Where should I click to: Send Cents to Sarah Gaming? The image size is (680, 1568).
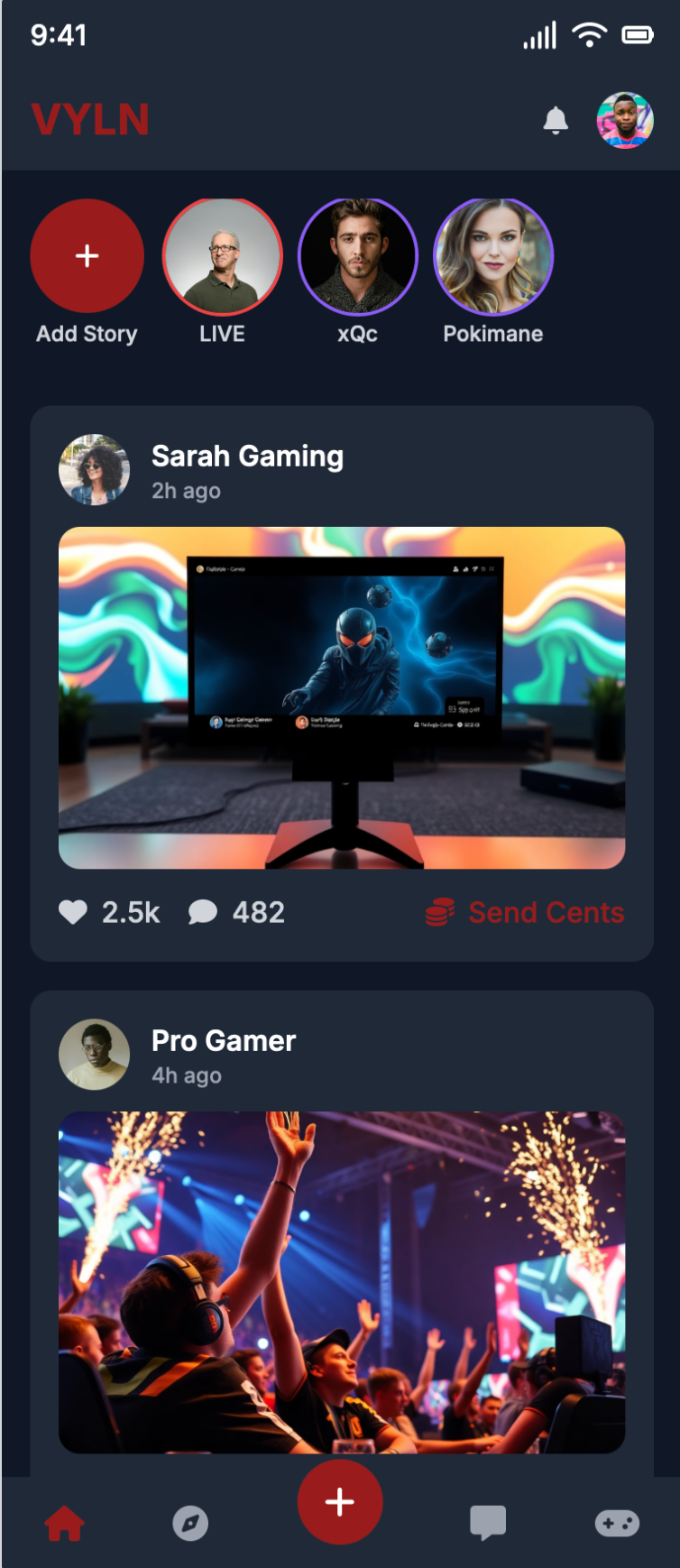525,913
